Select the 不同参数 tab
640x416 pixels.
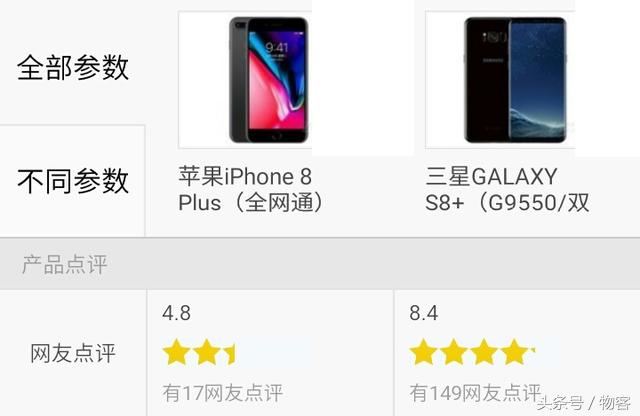point(73,181)
